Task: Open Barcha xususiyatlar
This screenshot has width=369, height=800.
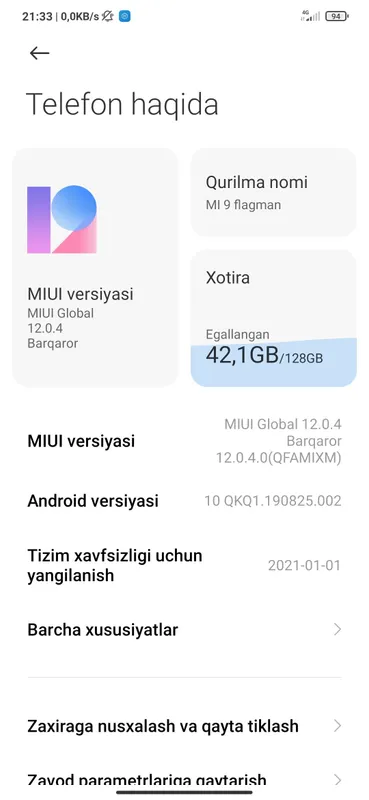Action: coord(184,629)
